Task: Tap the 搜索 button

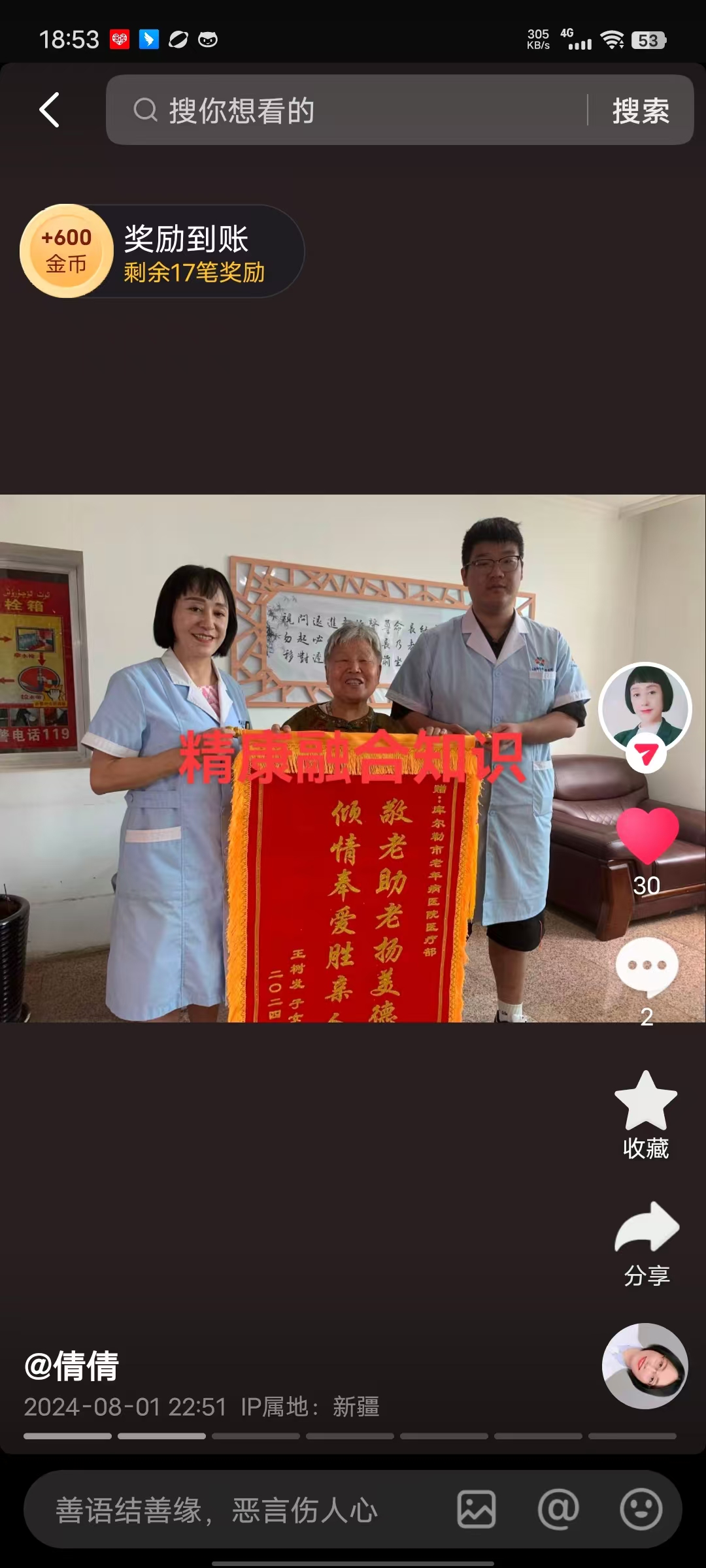Action: [641, 110]
